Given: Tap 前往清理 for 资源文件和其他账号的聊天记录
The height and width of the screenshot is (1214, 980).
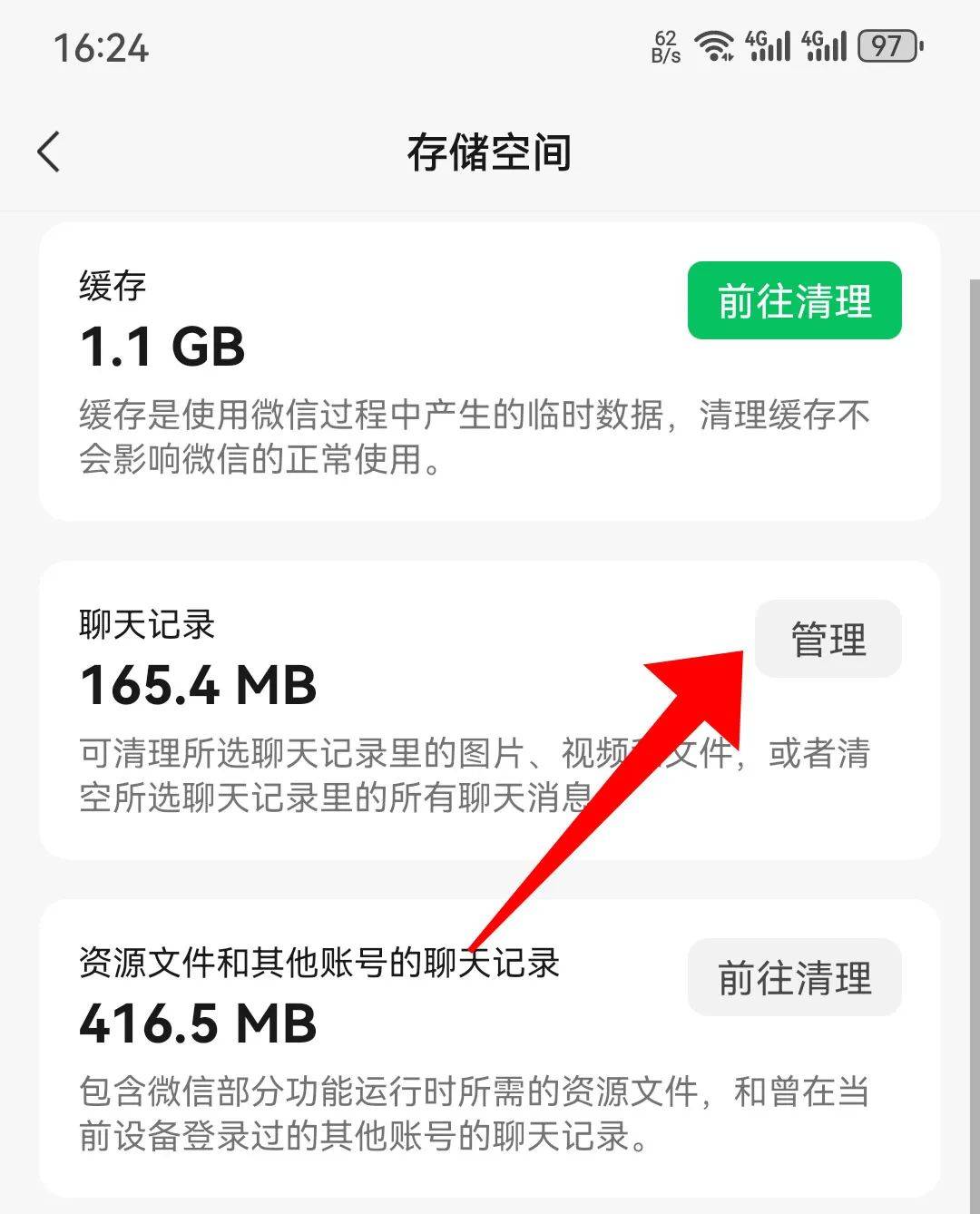Looking at the screenshot, I should 794,977.
